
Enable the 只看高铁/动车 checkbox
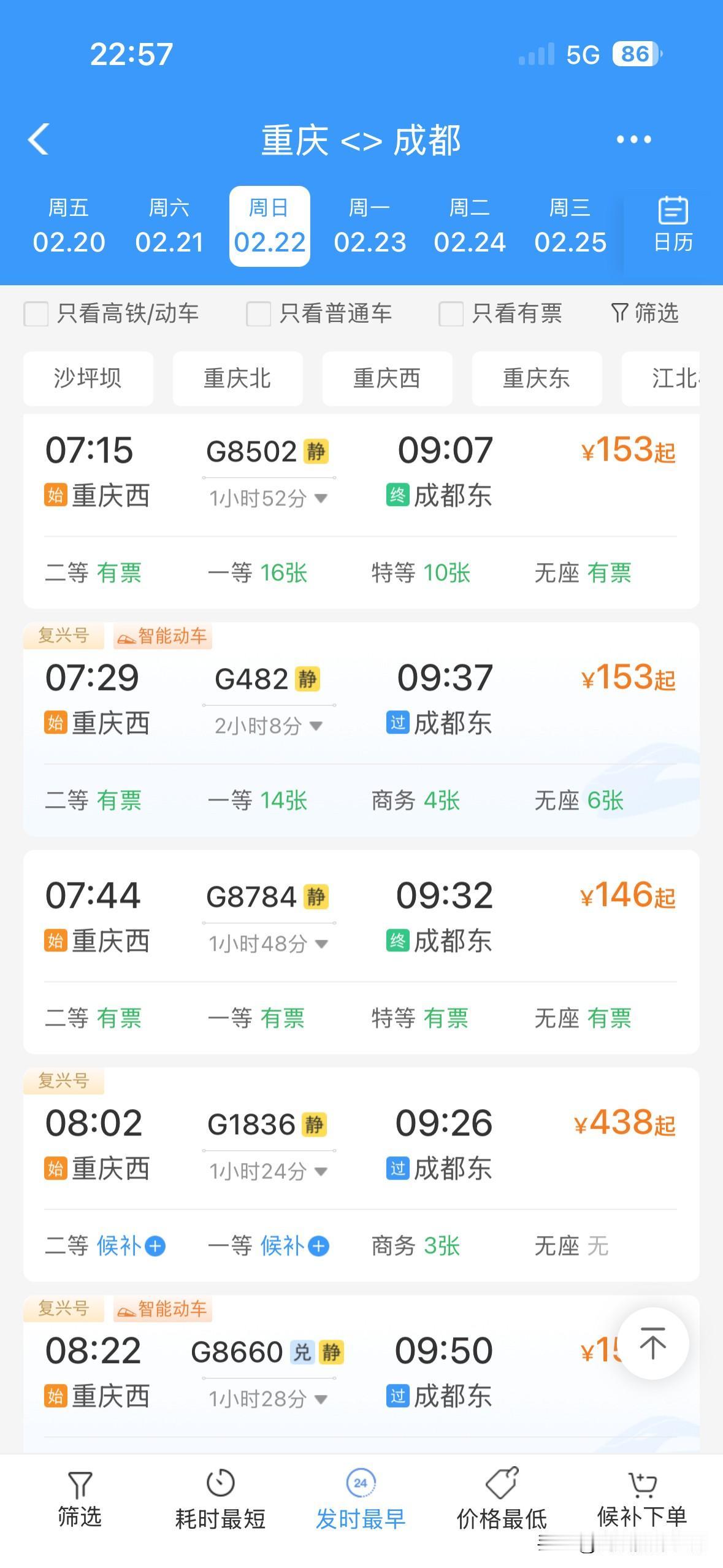click(35, 313)
